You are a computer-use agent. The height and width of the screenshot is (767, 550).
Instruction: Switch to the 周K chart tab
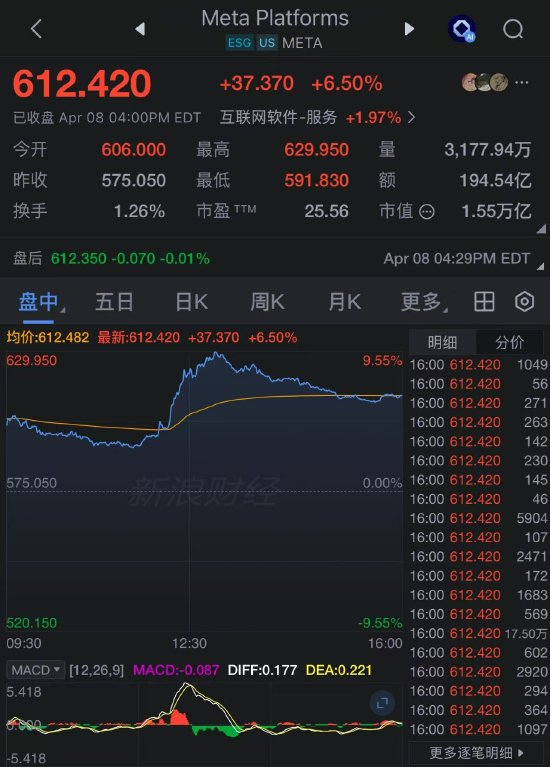point(267,302)
